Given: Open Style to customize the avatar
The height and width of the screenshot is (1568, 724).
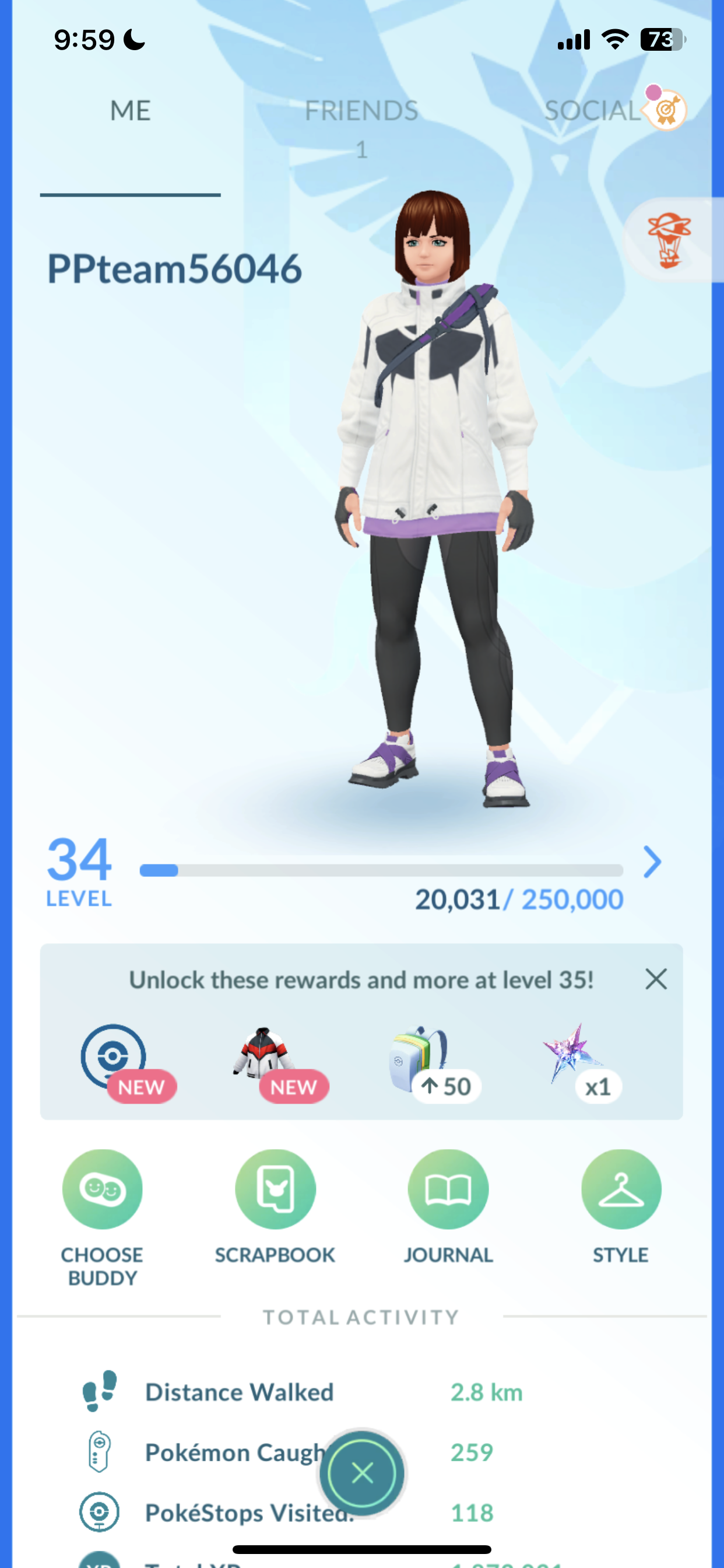Looking at the screenshot, I should pos(621,1189).
